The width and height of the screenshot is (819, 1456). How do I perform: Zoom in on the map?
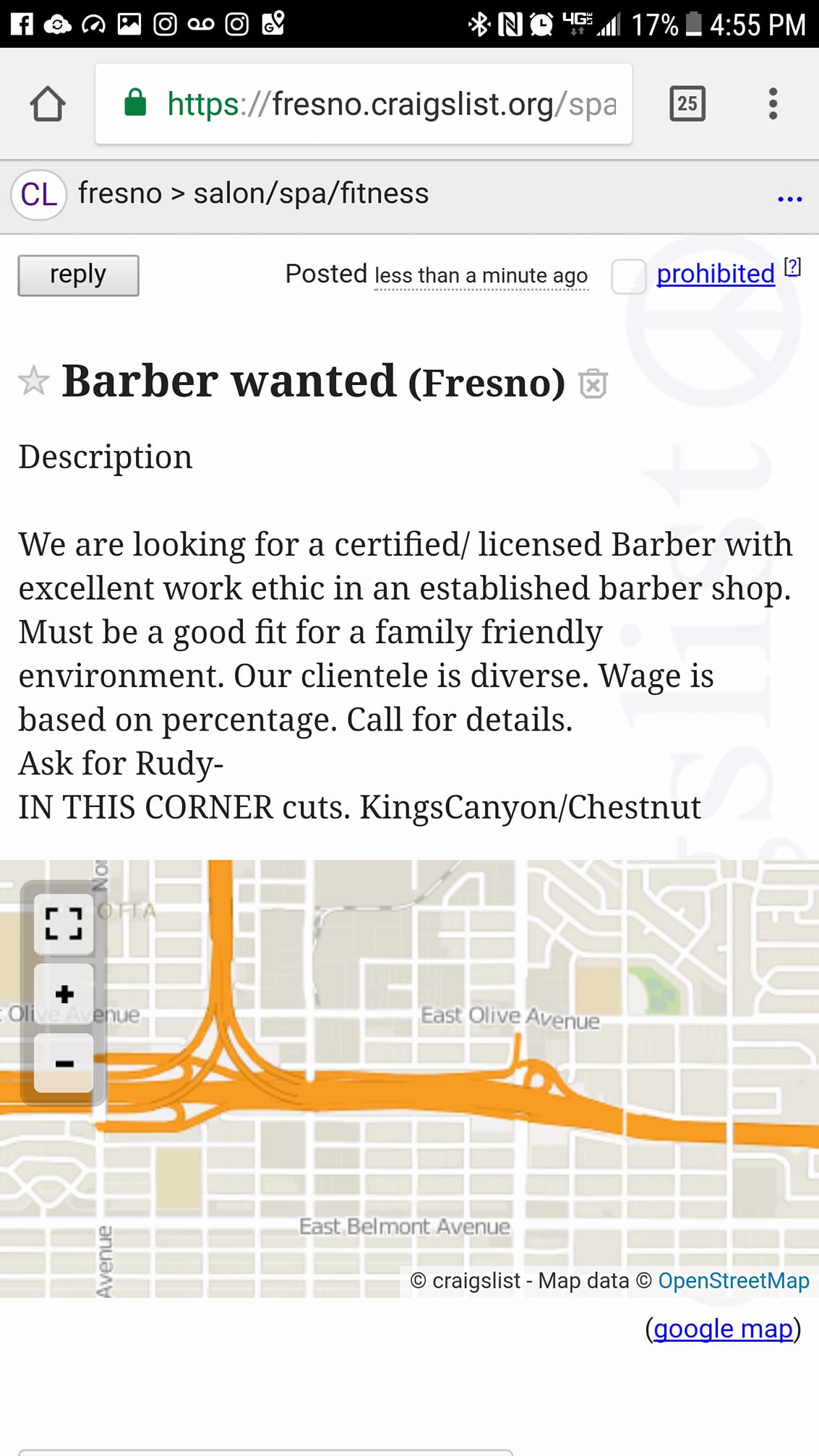point(64,994)
